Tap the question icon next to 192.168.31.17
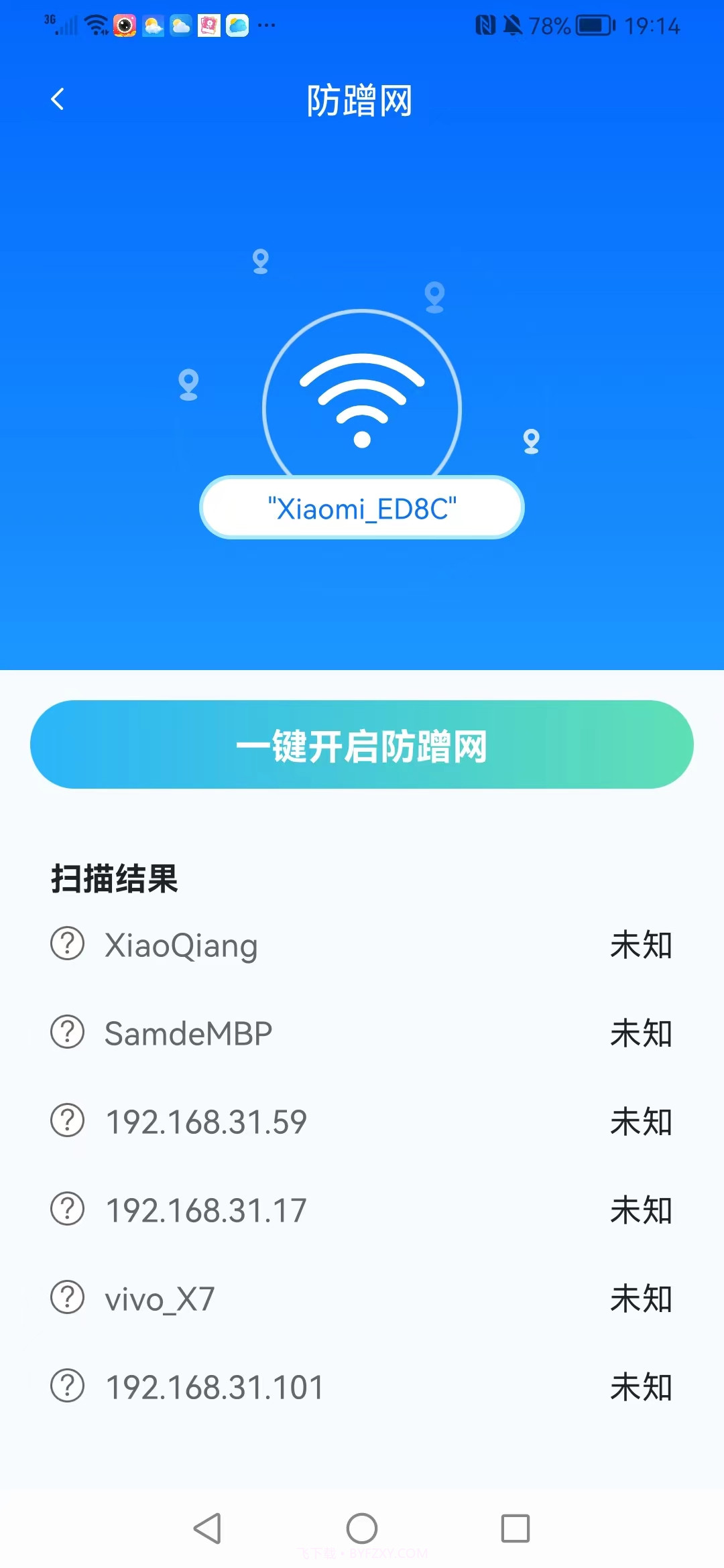This screenshot has width=724, height=1568. pyautogui.click(x=67, y=1210)
